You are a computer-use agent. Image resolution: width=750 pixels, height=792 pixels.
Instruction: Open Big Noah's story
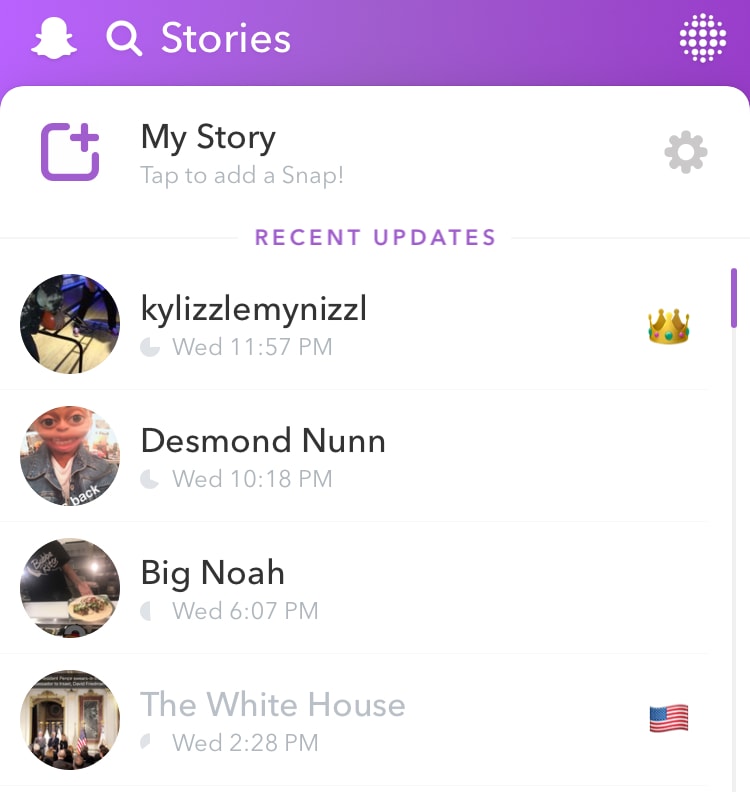coord(70,588)
